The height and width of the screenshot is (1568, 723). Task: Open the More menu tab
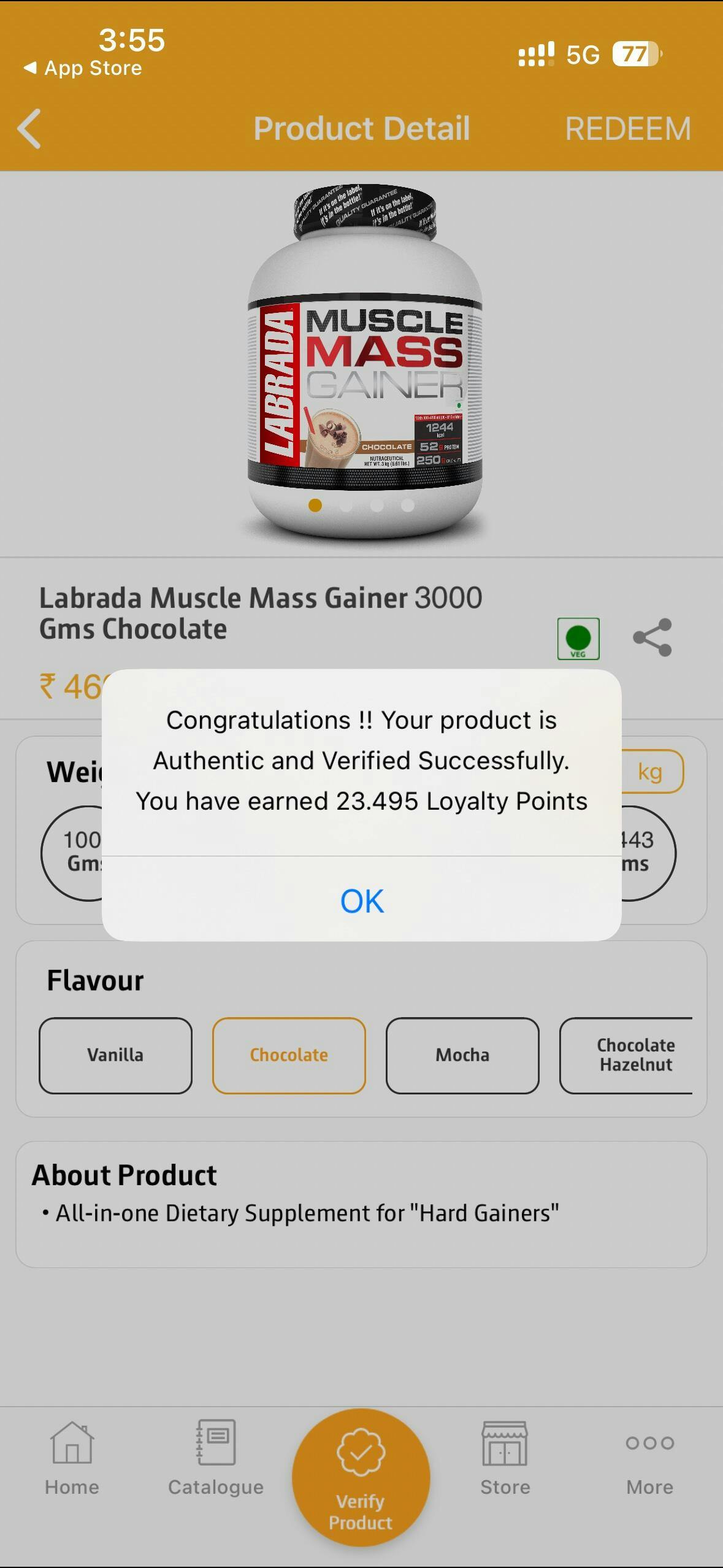click(x=649, y=1458)
